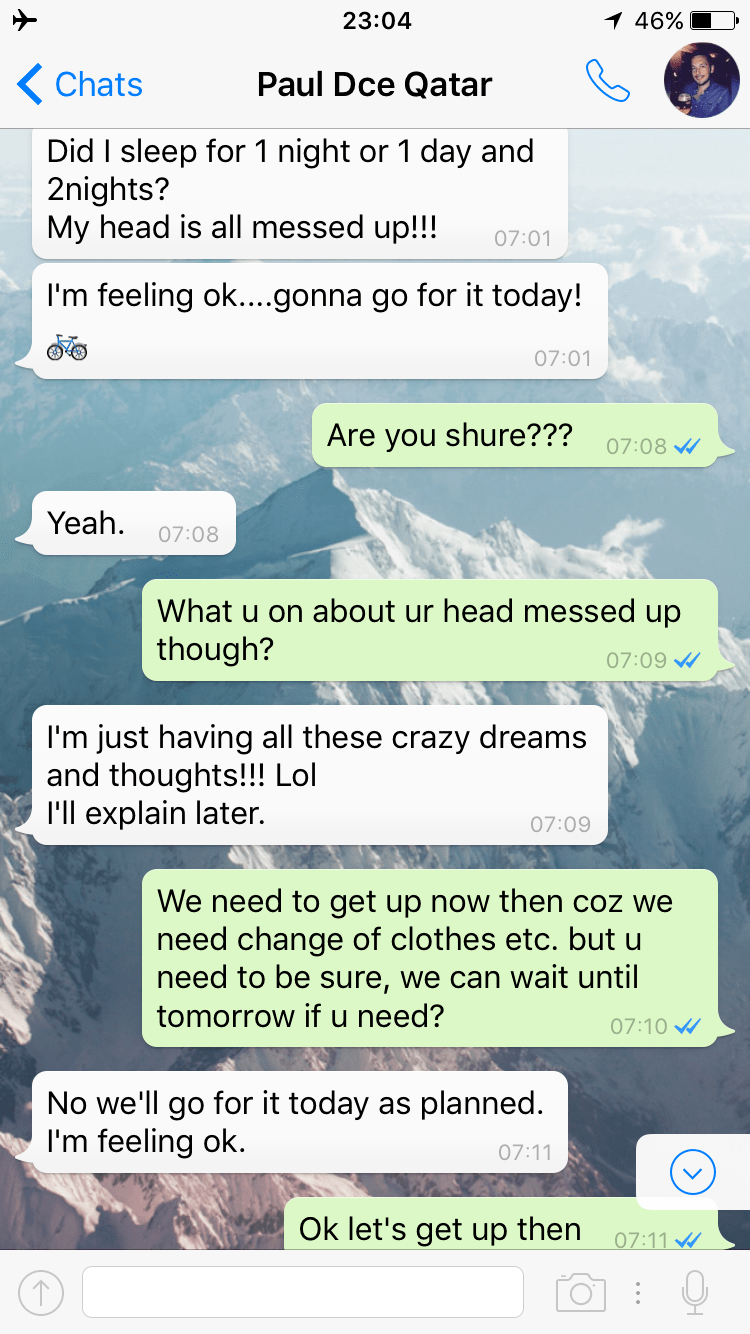750x1334 pixels.
Task: Open the camera to send a photo
Action: 581,1292
